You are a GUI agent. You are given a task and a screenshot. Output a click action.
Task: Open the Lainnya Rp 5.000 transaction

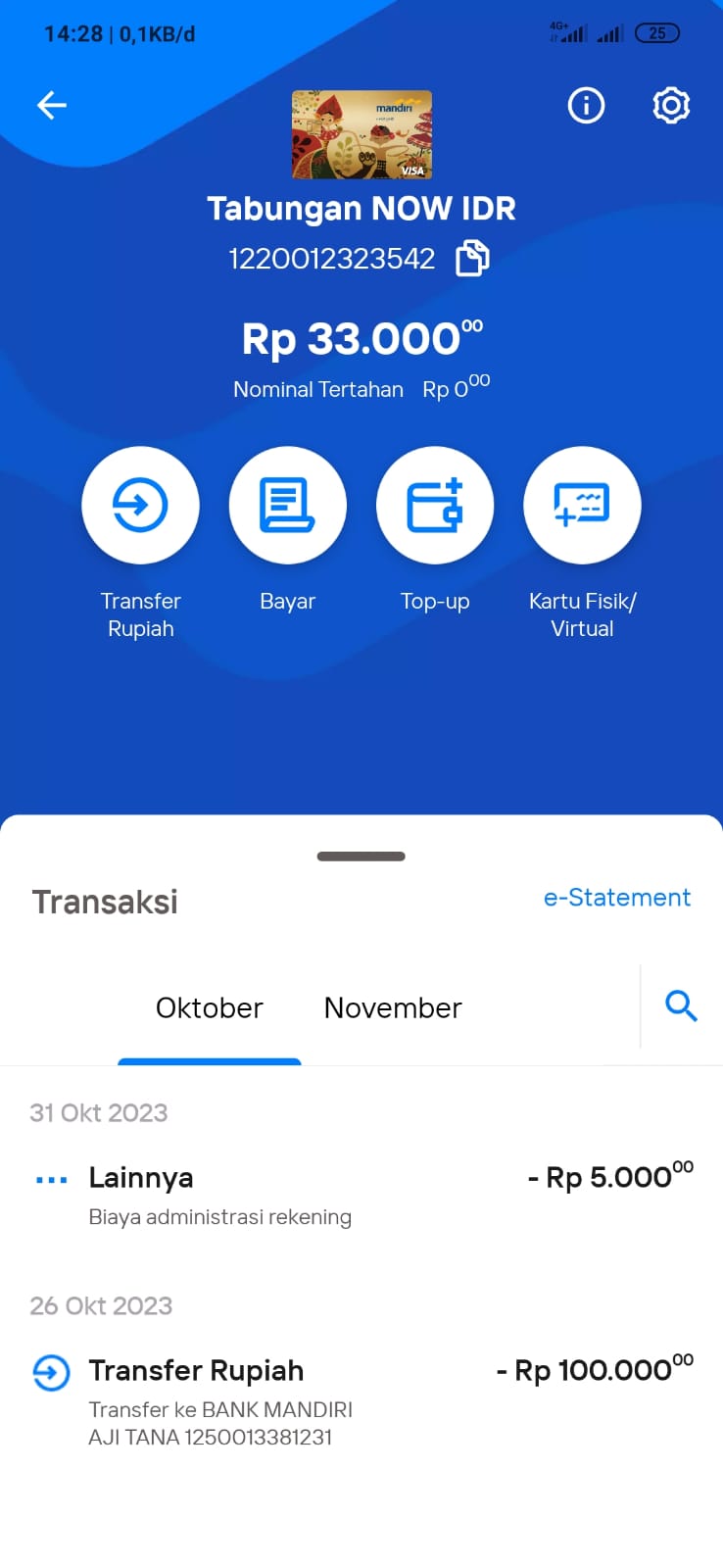click(361, 1195)
